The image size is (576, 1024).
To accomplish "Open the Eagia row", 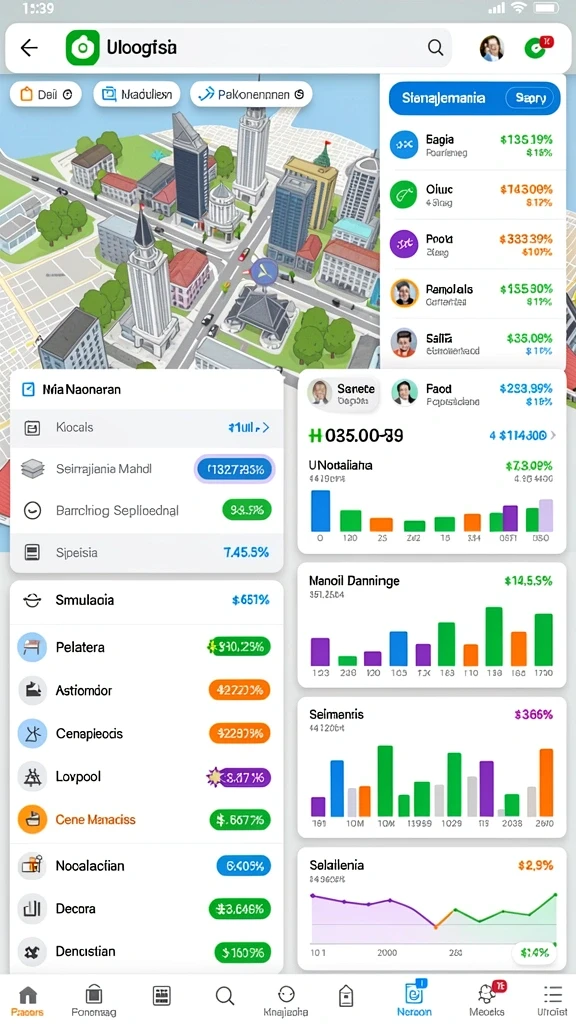I will pos(472,146).
